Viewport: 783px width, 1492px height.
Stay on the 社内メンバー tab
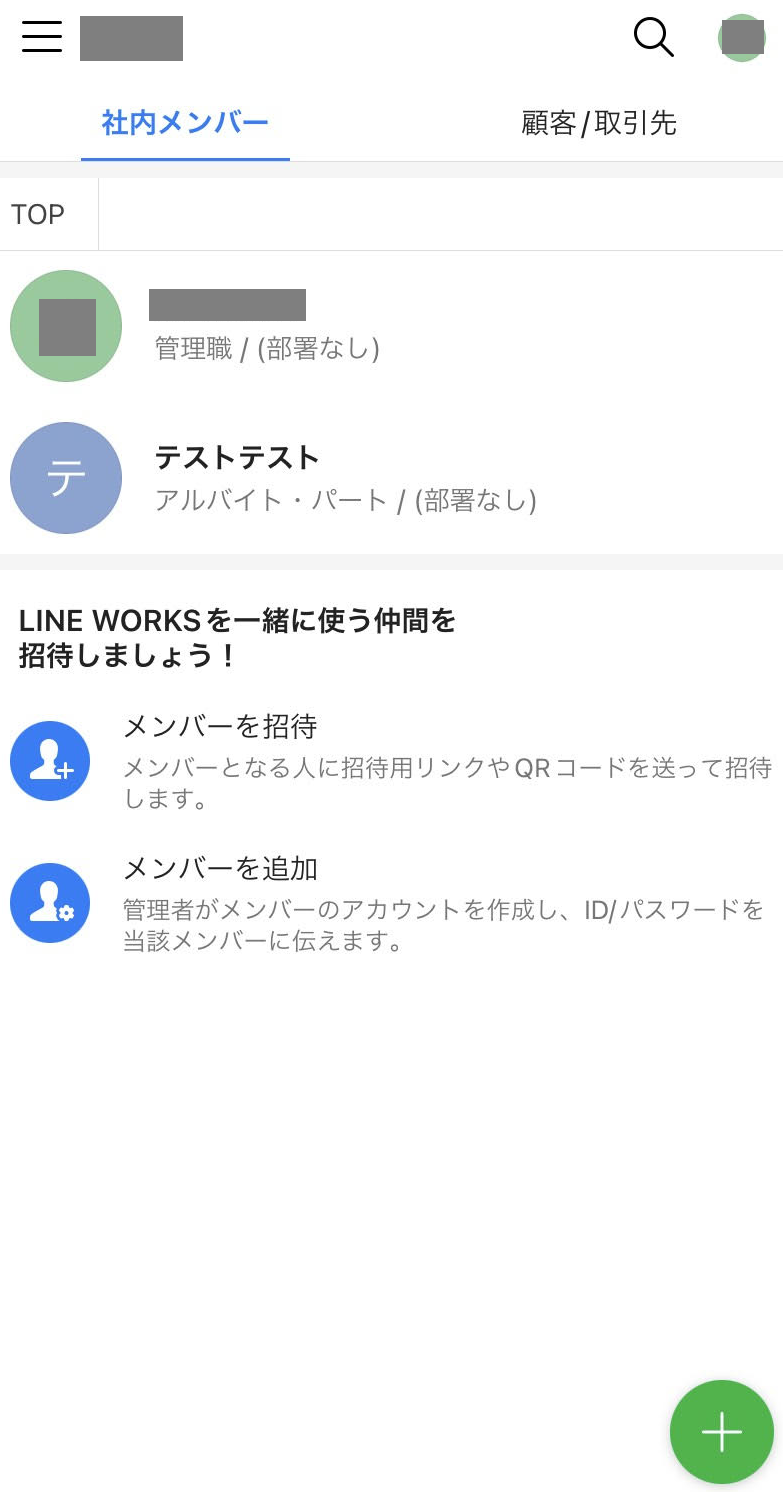(x=185, y=123)
